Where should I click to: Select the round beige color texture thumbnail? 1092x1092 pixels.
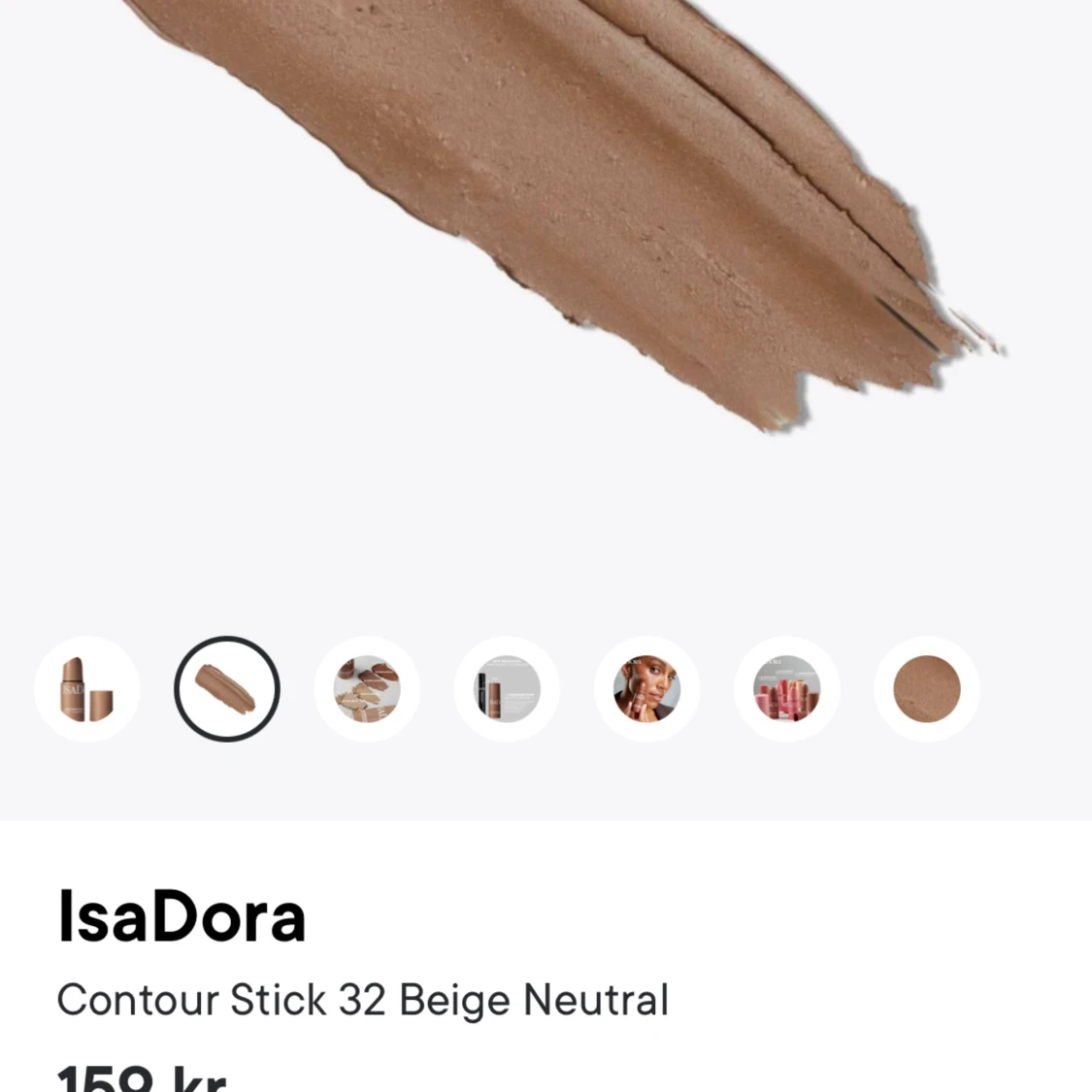(926, 689)
